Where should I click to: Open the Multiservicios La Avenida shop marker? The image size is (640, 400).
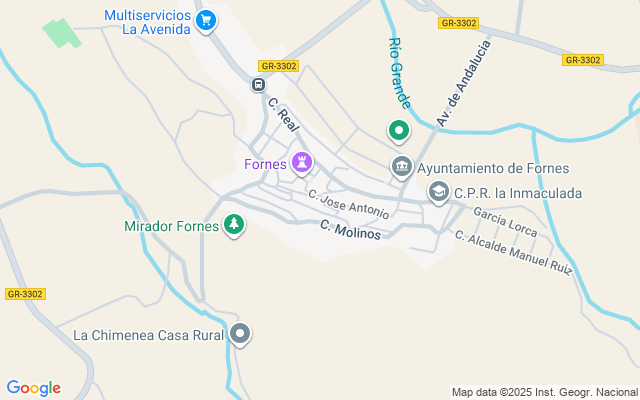pos(206,20)
